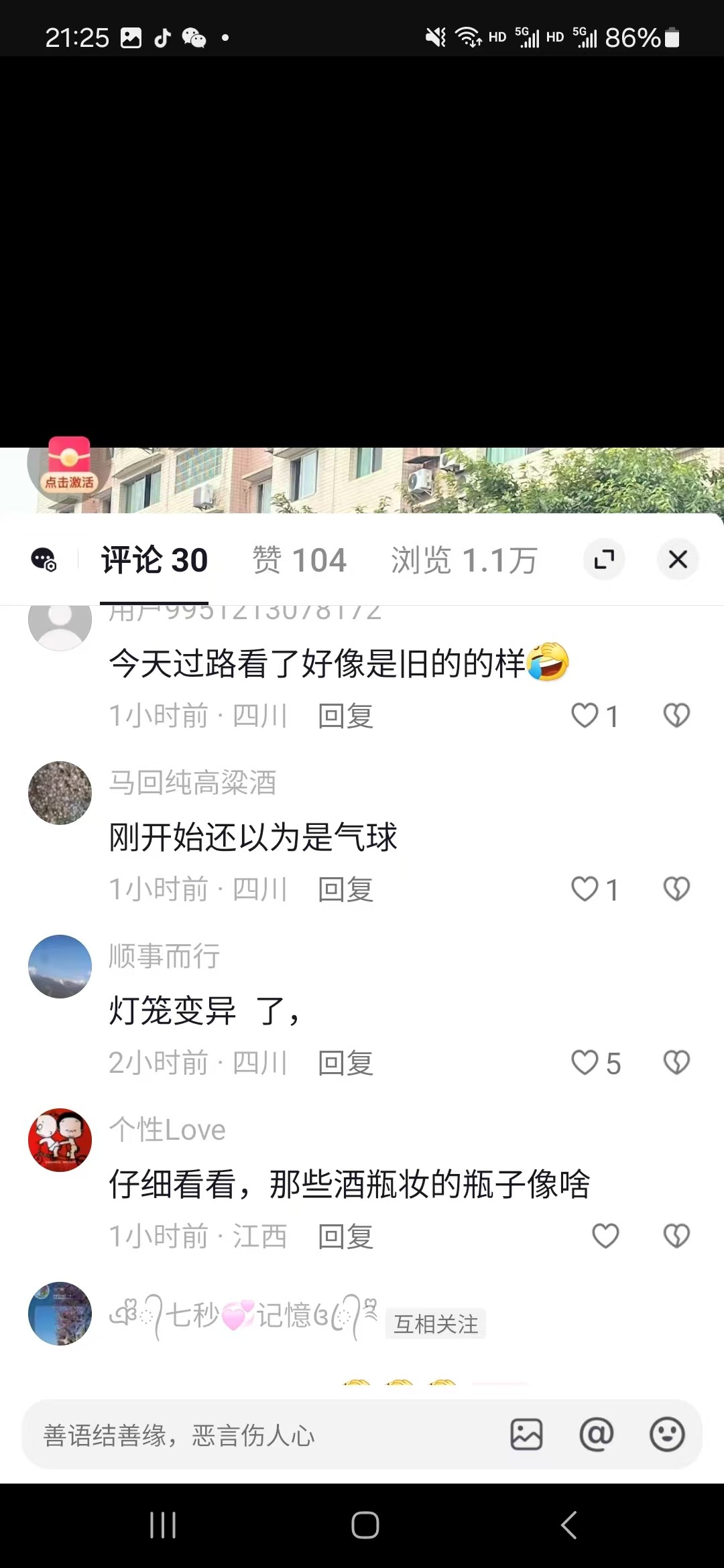The height and width of the screenshot is (1568, 724).
Task: Close the comments panel
Action: (678, 559)
